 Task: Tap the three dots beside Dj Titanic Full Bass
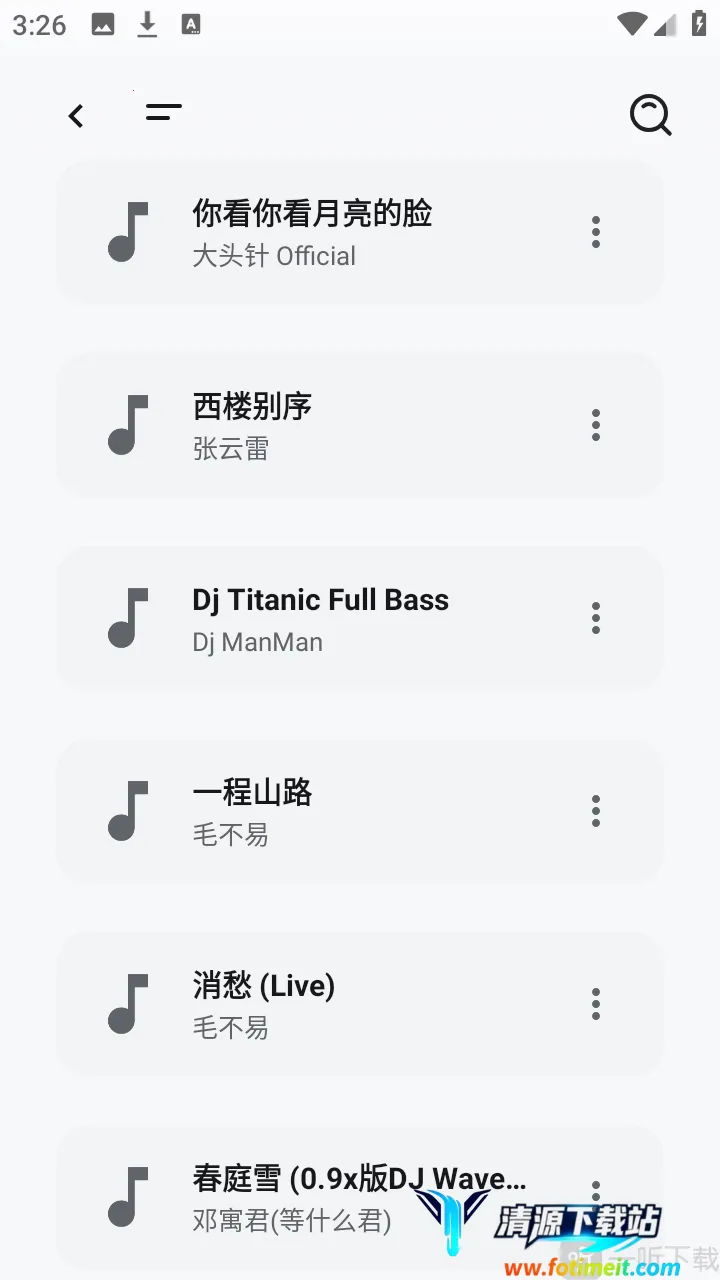596,618
